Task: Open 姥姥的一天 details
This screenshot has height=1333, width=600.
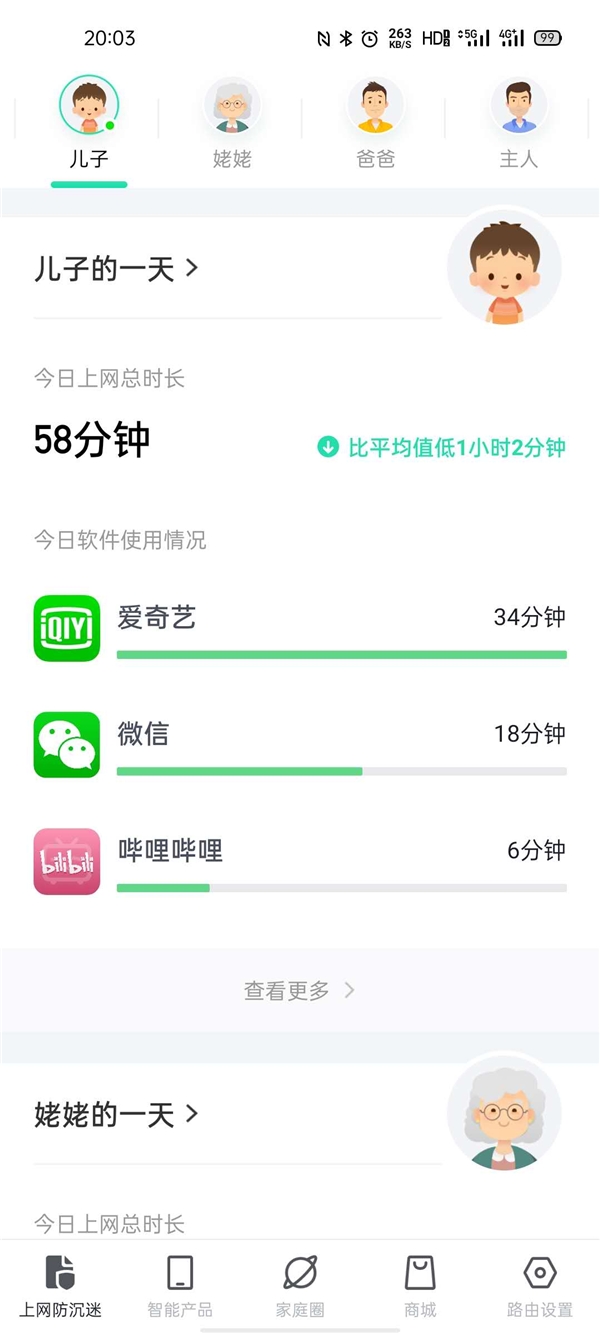Action: [116, 1115]
